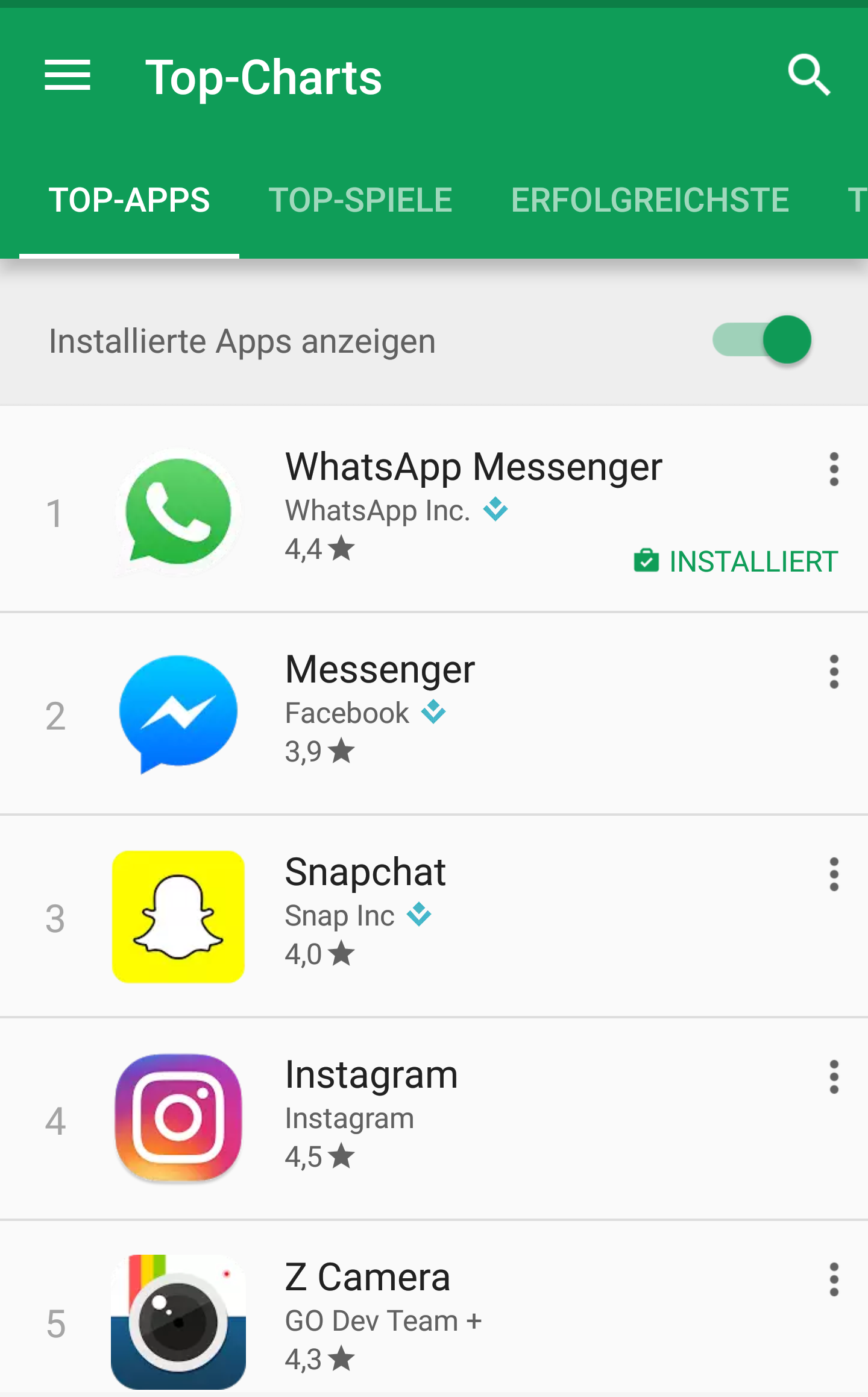Open overflow menu for Instagram
The height and width of the screenshot is (1397, 868).
[x=834, y=1077]
